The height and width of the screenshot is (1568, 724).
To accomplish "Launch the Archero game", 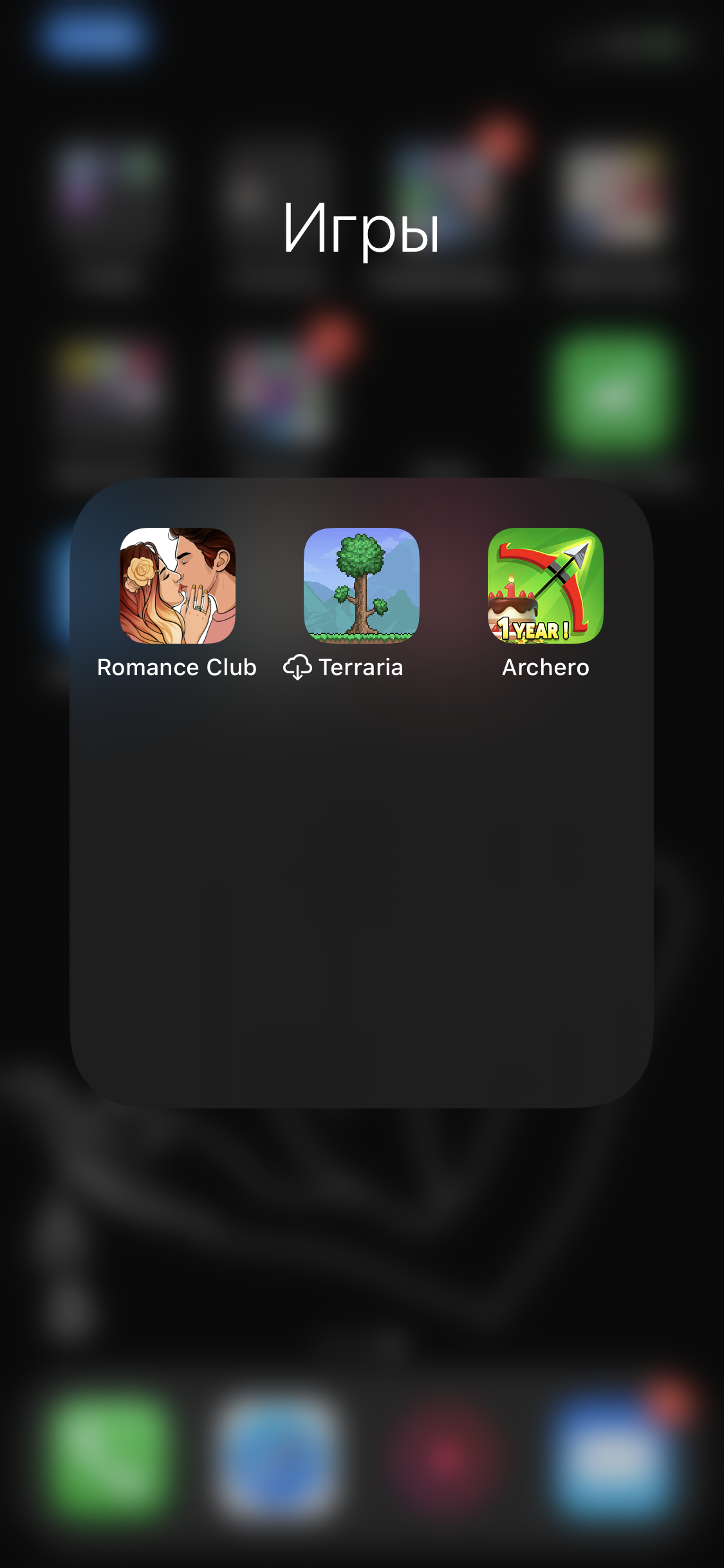I will point(545,585).
